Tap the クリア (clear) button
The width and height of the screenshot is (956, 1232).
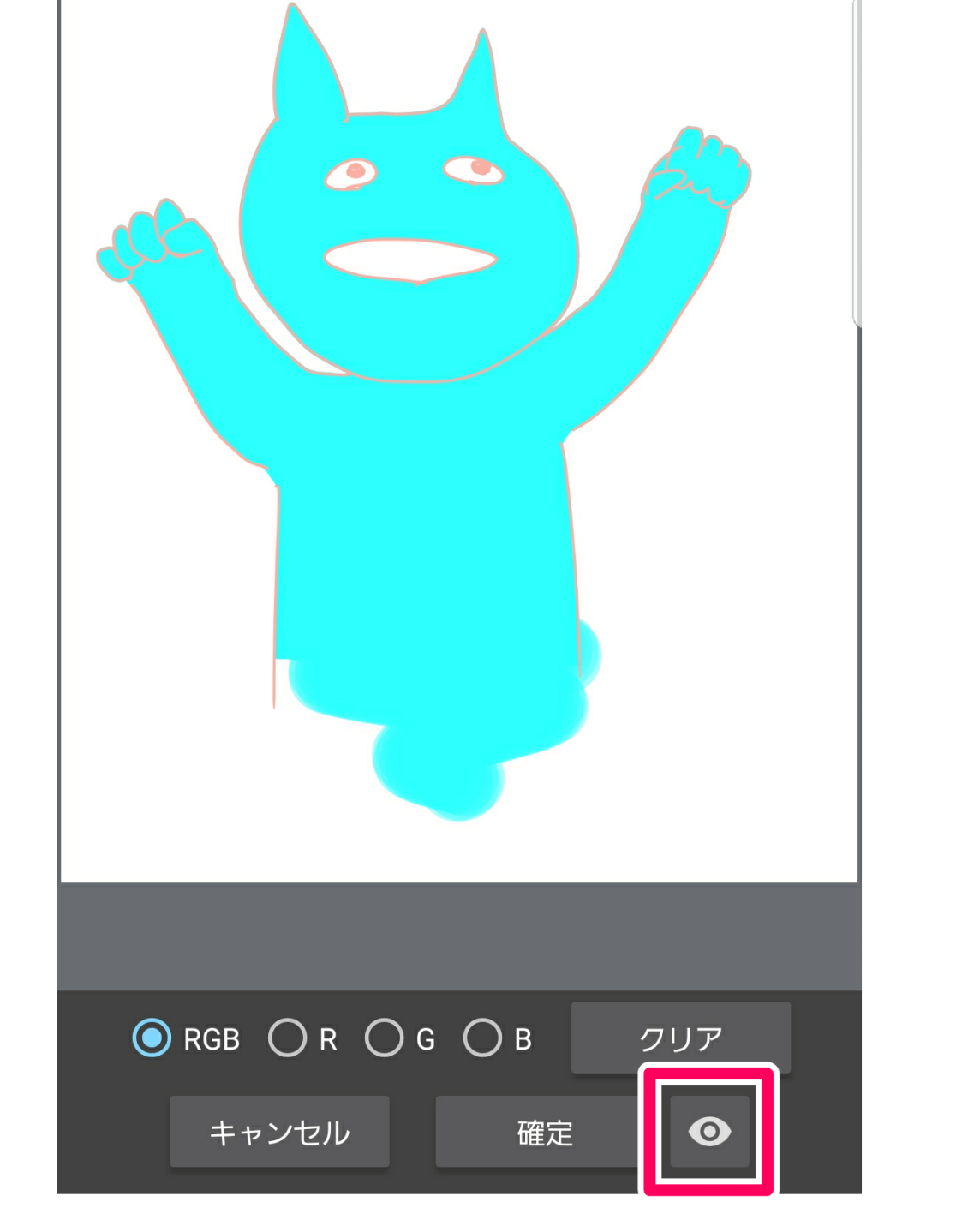(680, 1038)
